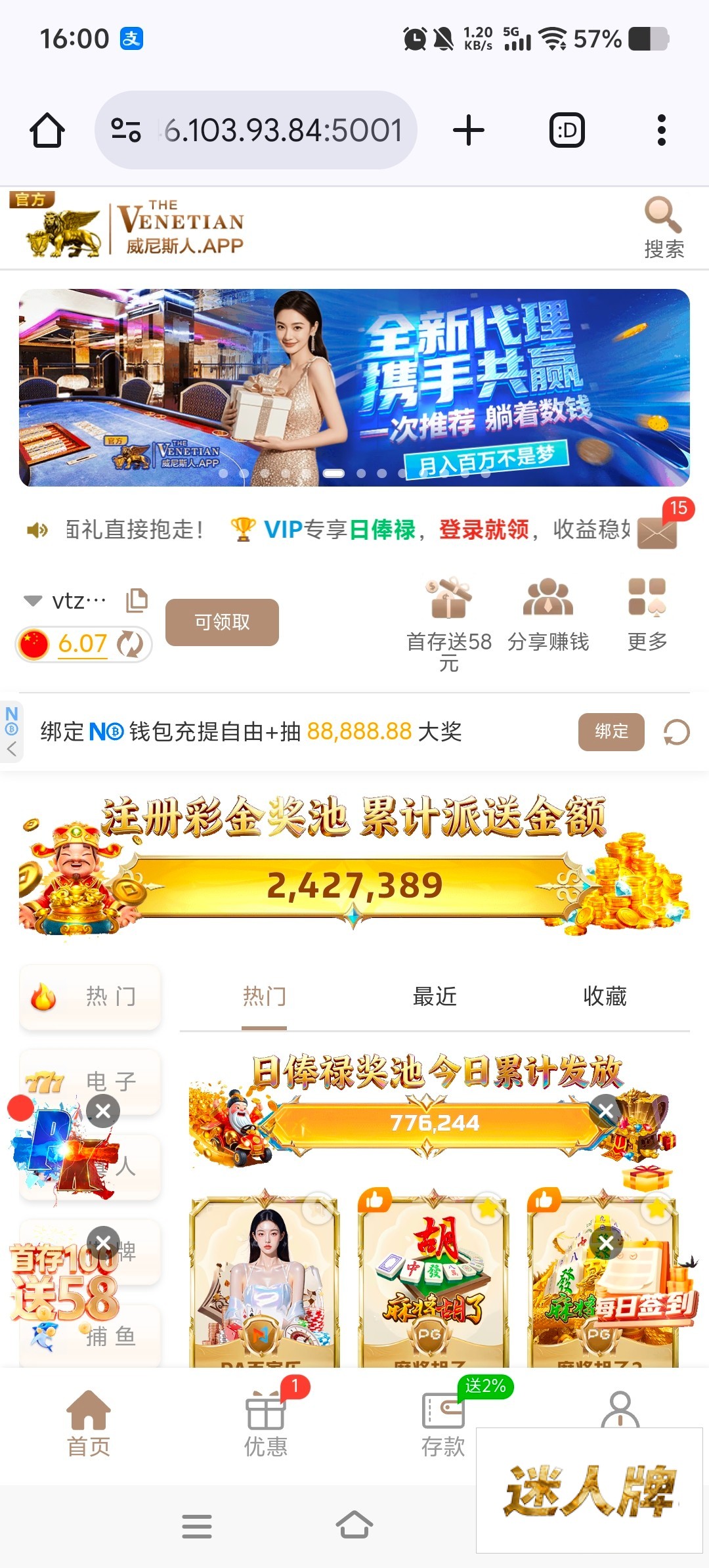Viewport: 709px width, 1568px height.
Task: Dismiss the floating PK banner
Action: (103, 1111)
